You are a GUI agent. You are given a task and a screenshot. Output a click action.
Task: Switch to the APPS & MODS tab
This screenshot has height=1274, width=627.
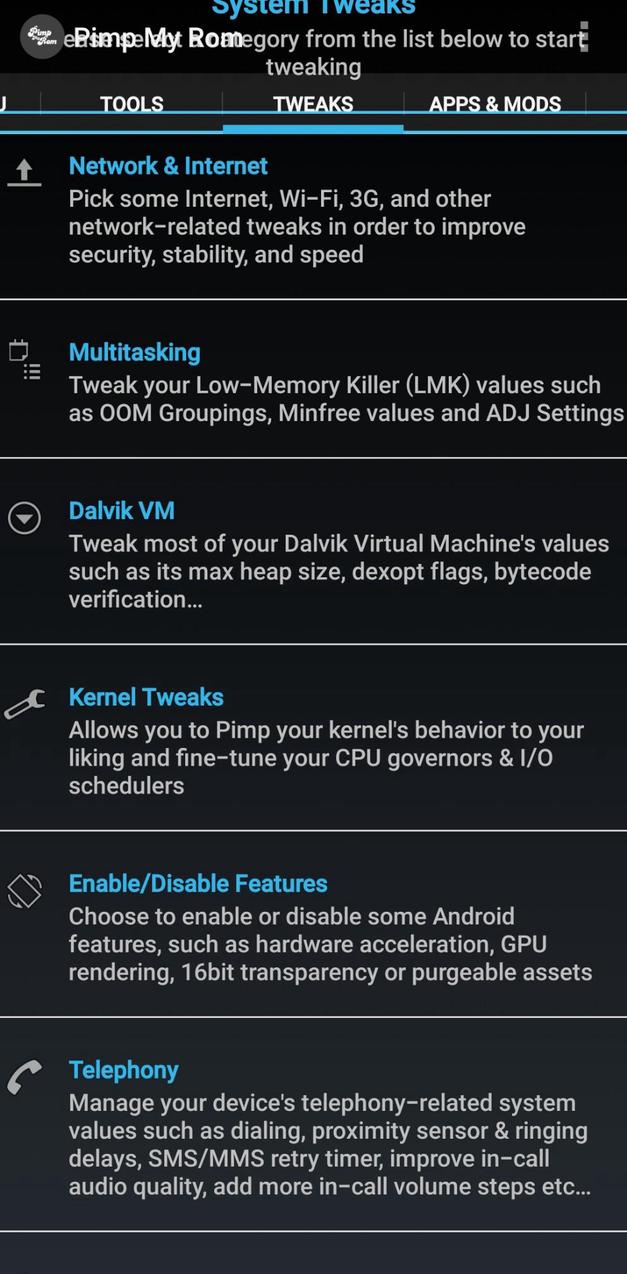coord(494,104)
